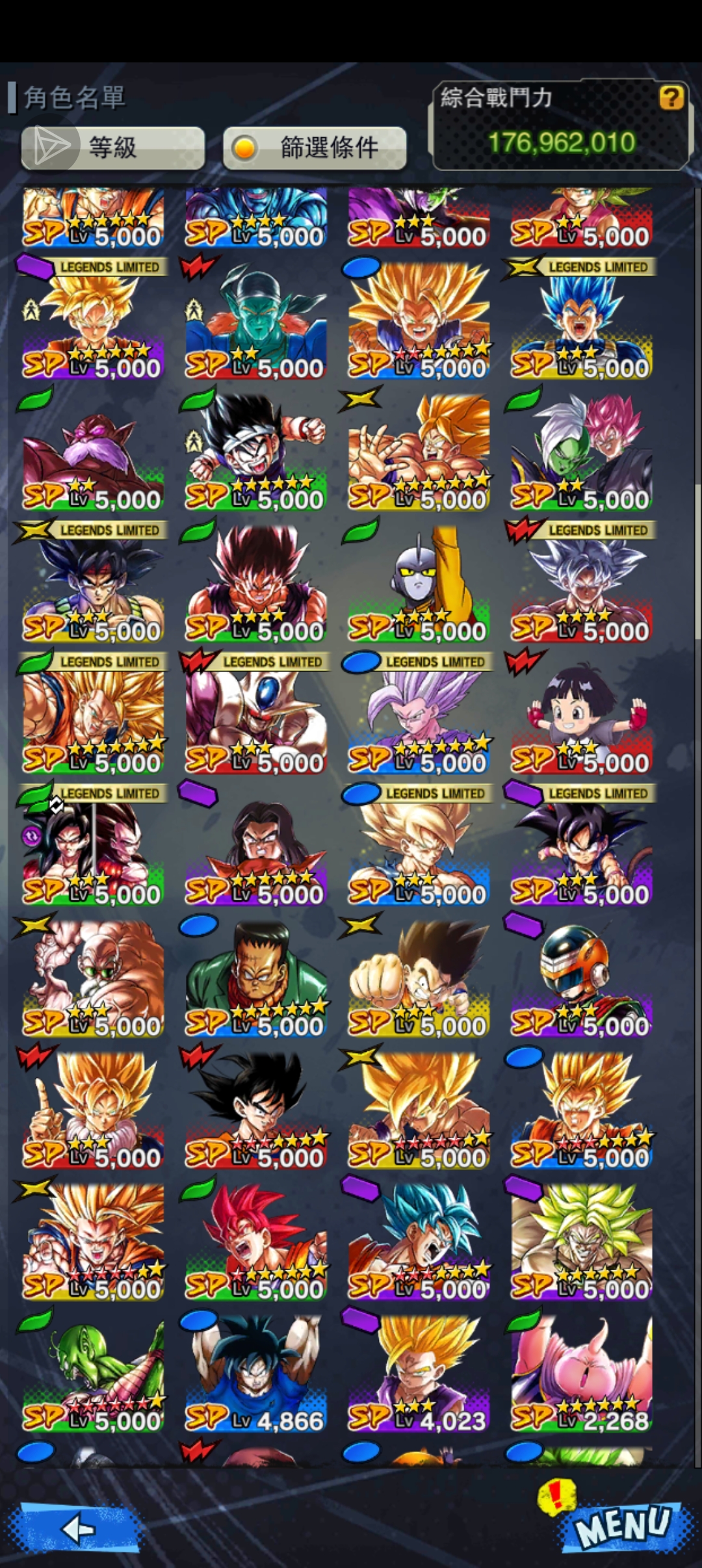Open the Jaco character tile
This screenshot has width=702, height=1568.
pyautogui.click(x=418, y=584)
